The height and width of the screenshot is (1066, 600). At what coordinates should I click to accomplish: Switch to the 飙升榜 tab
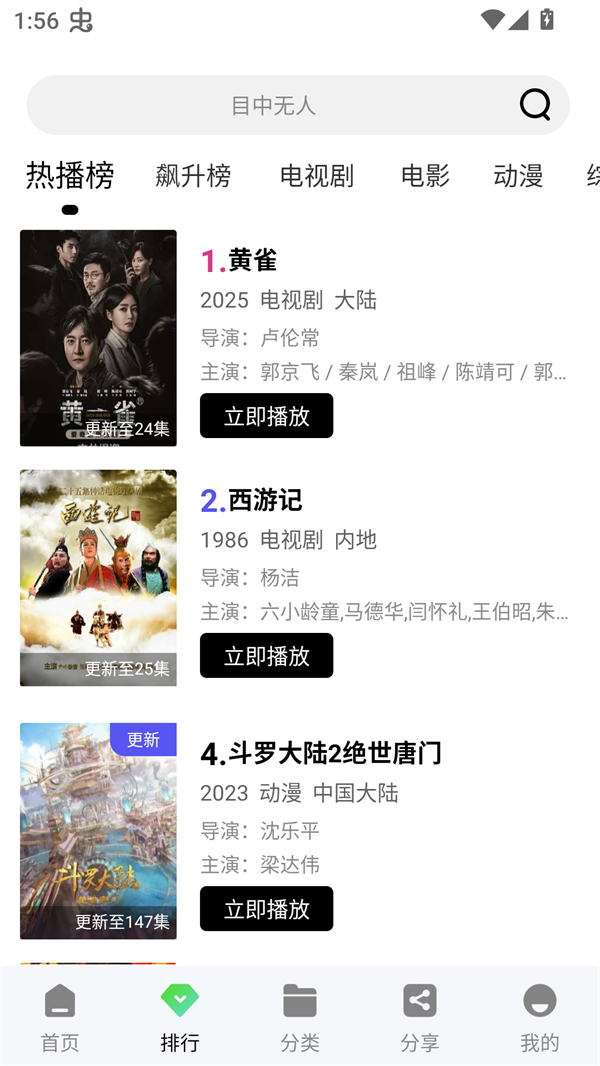pyautogui.click(x=193, y=176)
